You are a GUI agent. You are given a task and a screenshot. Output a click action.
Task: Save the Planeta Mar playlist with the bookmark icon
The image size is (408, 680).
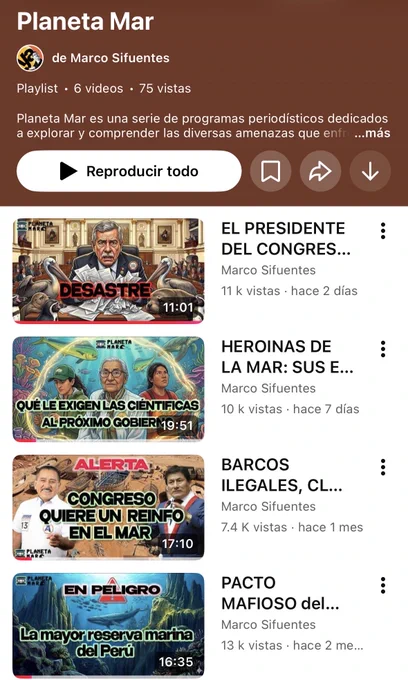271,171
